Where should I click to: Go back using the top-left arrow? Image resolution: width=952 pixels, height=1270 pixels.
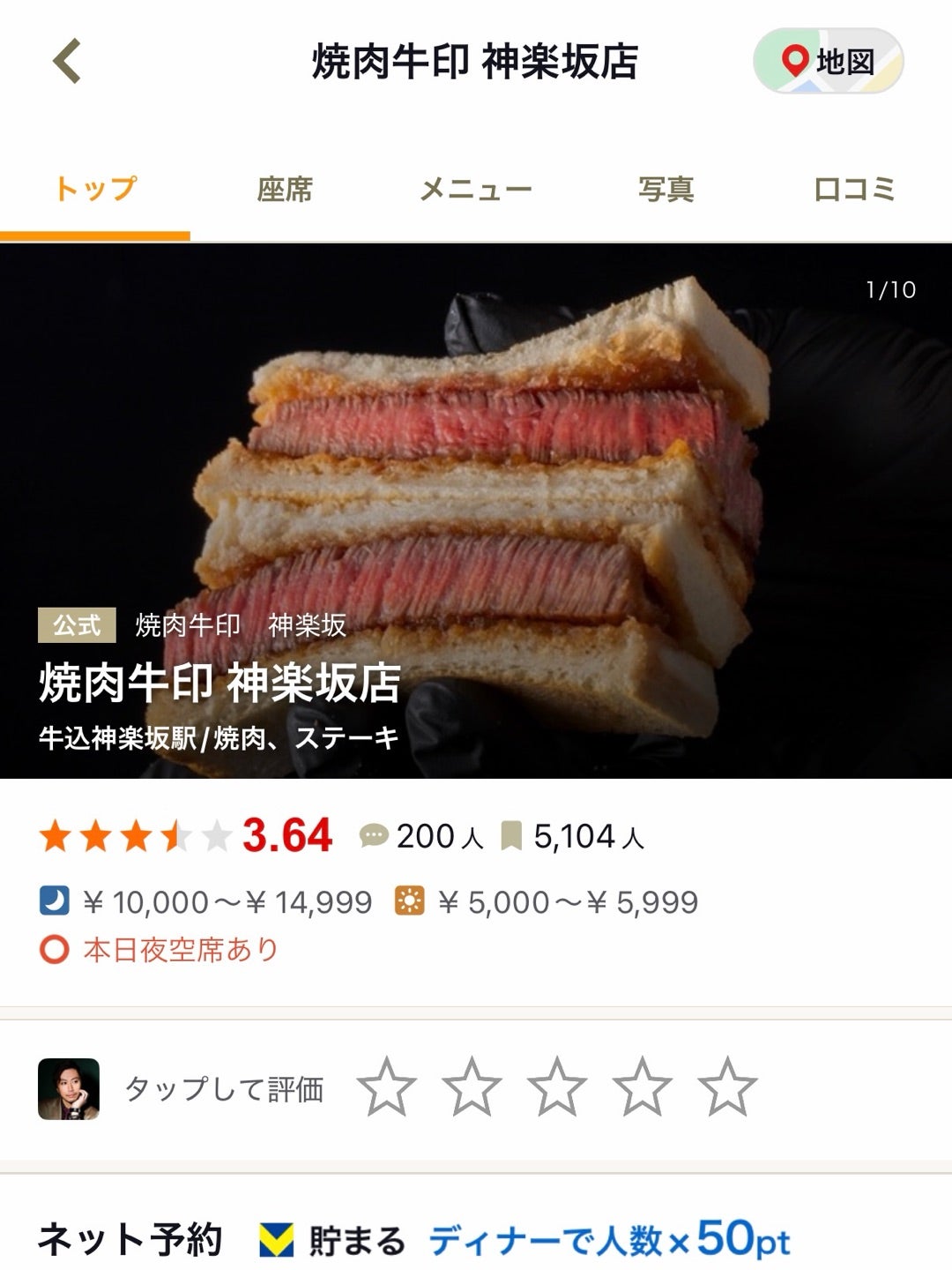point(67,62)
